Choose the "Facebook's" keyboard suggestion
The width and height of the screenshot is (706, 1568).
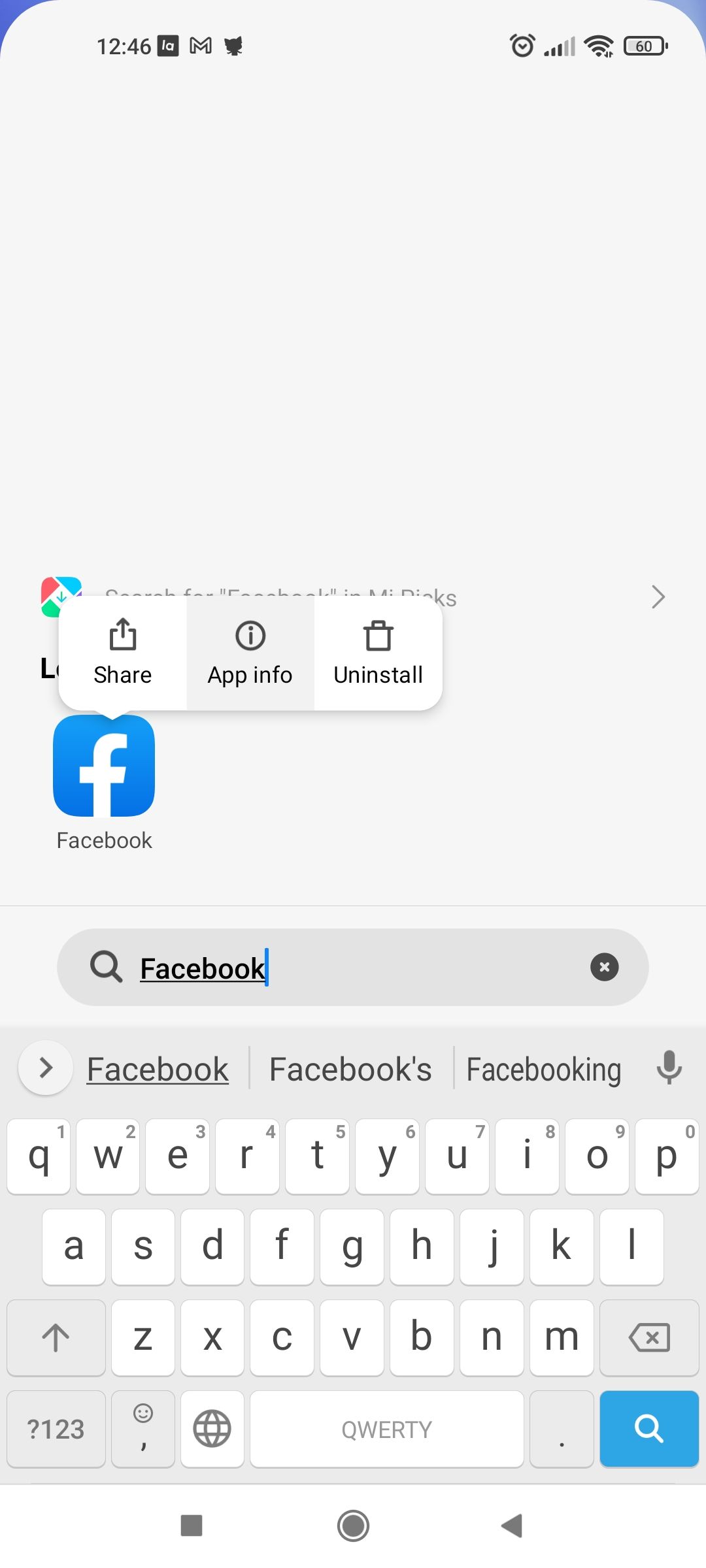tap(350, 1070)
